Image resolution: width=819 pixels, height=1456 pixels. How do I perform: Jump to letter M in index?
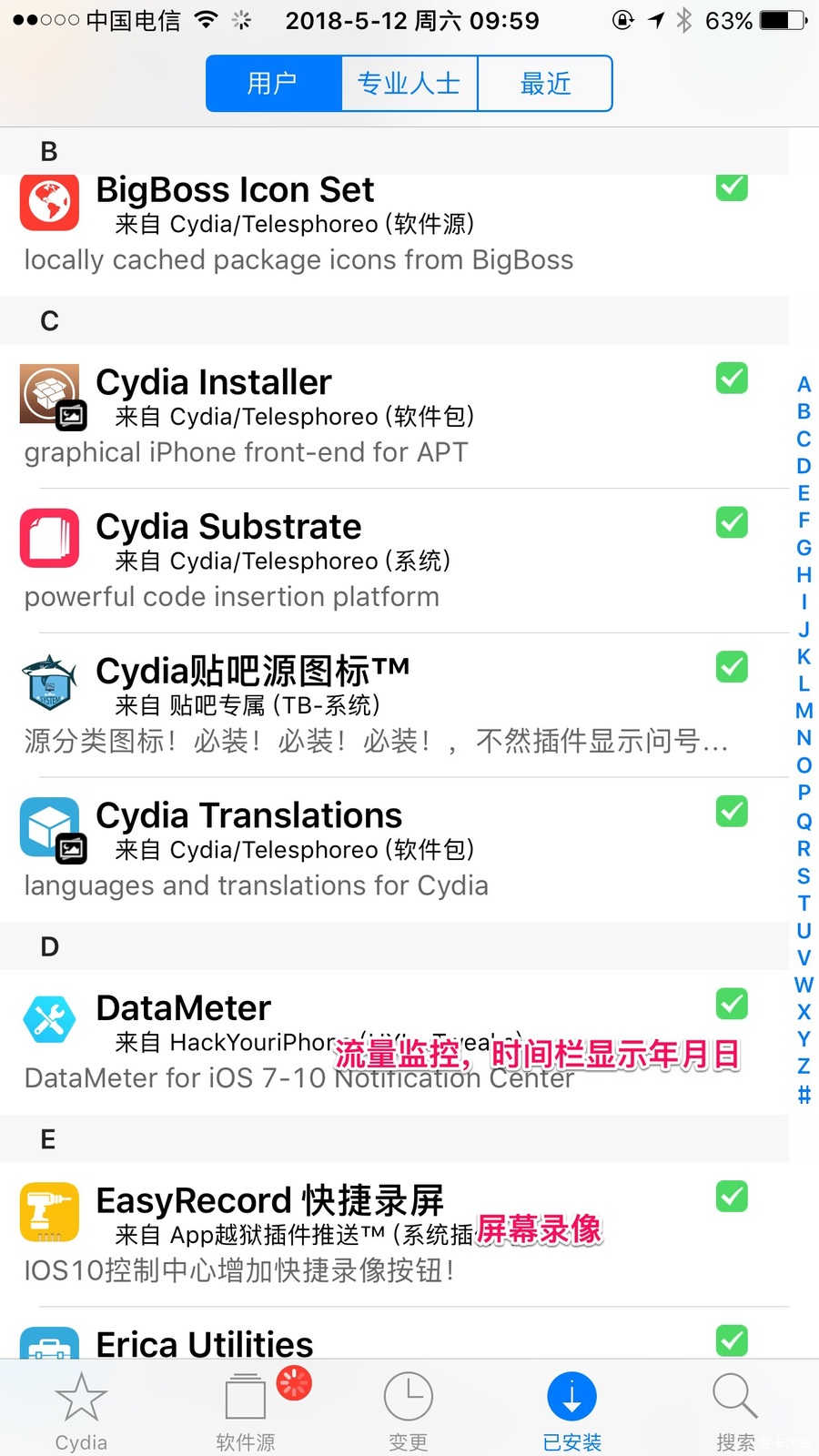pyautogui.click(x=804, y=711)
